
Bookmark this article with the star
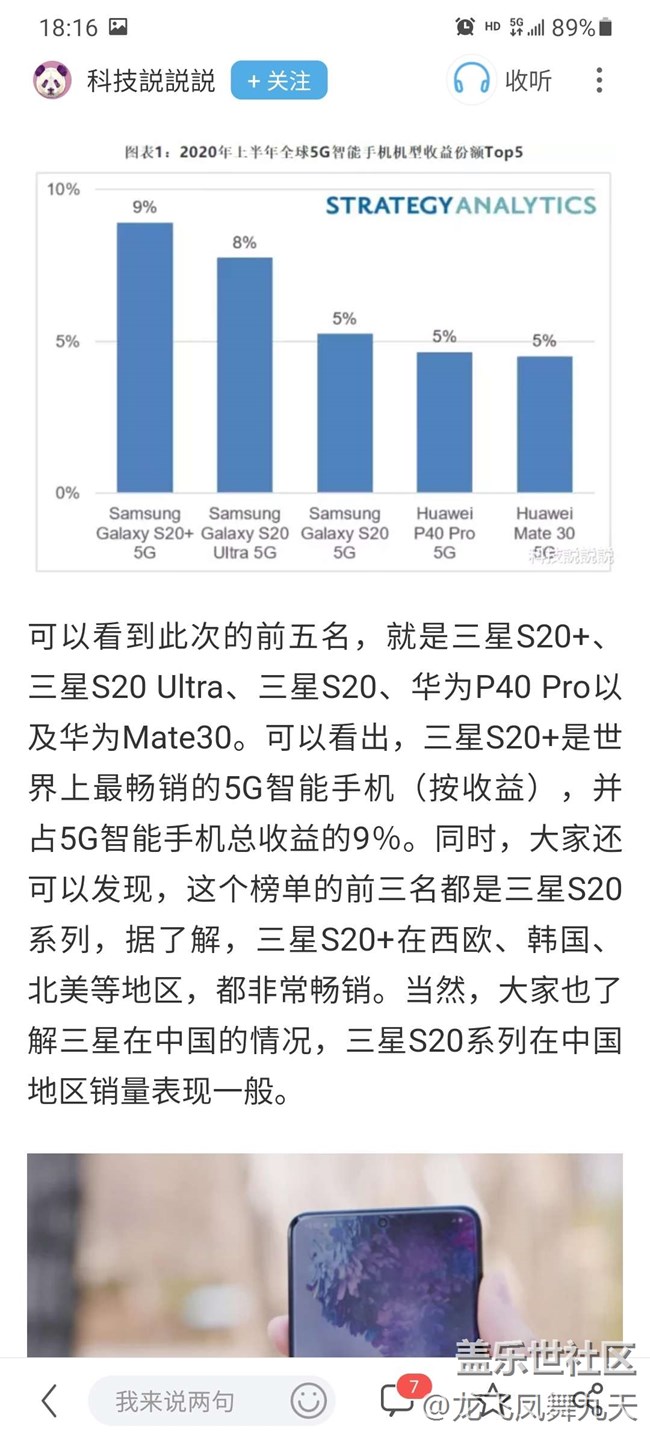coord(492,1399)
